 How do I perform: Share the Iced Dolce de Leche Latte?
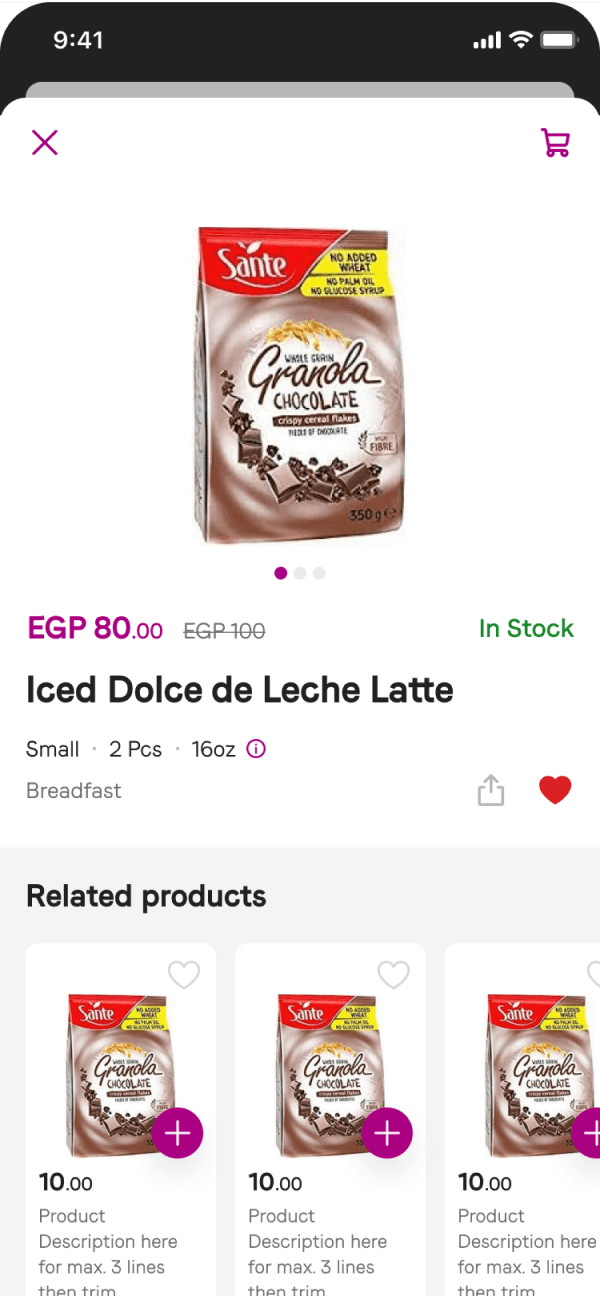click(x=491, y=791)
